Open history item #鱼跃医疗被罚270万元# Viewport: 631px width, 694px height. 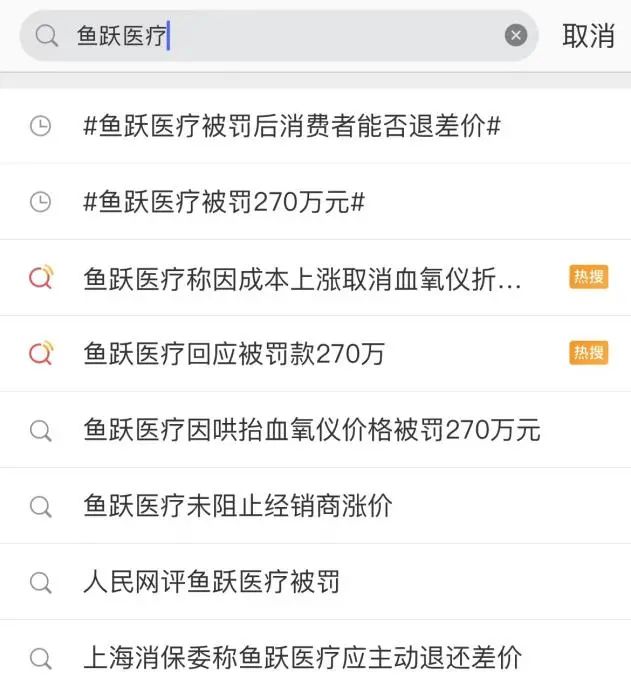pyautogui.click(x=224, y=202)
